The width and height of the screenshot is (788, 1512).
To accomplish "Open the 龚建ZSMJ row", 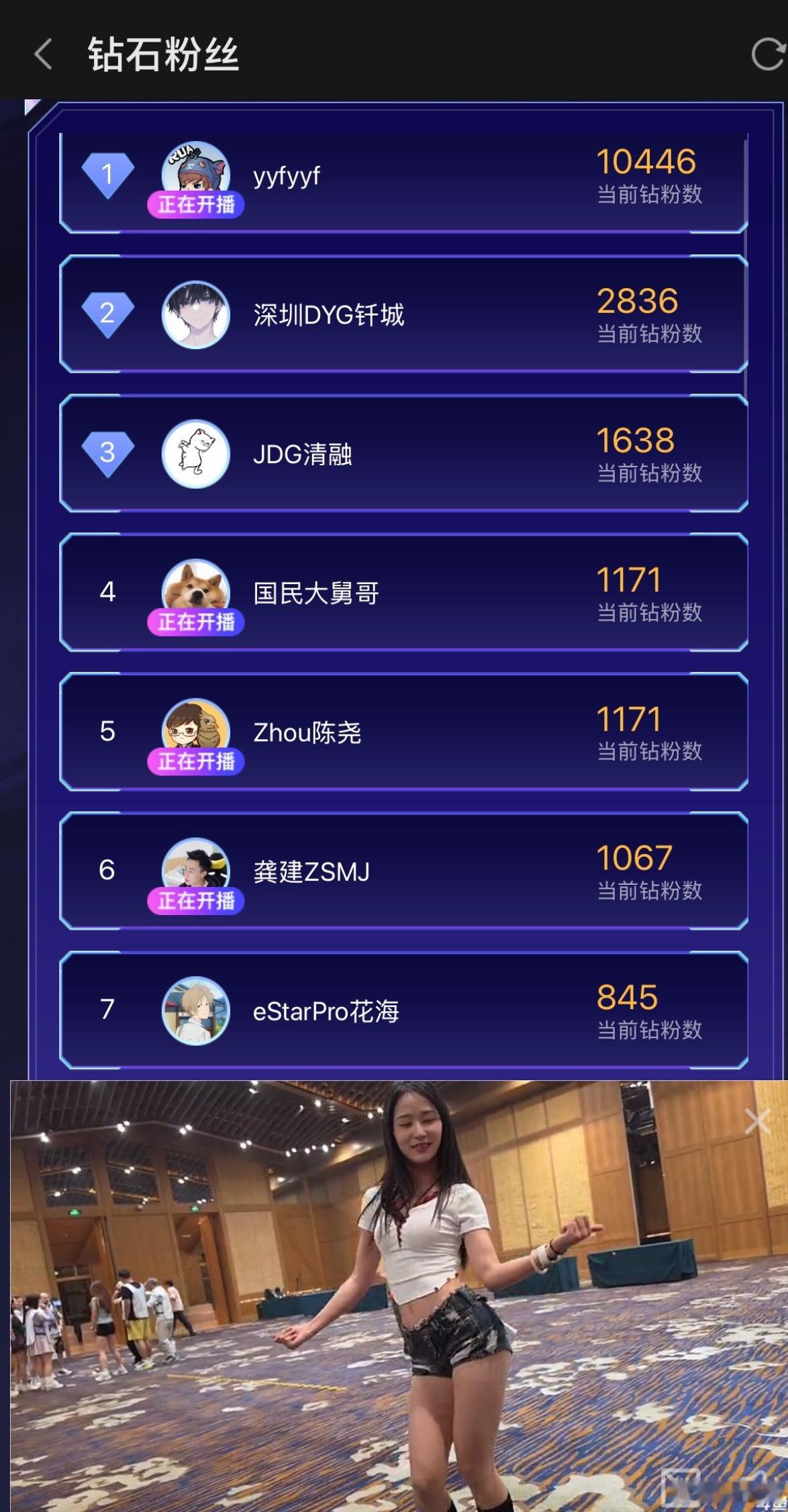I will [x=403, y=871].
